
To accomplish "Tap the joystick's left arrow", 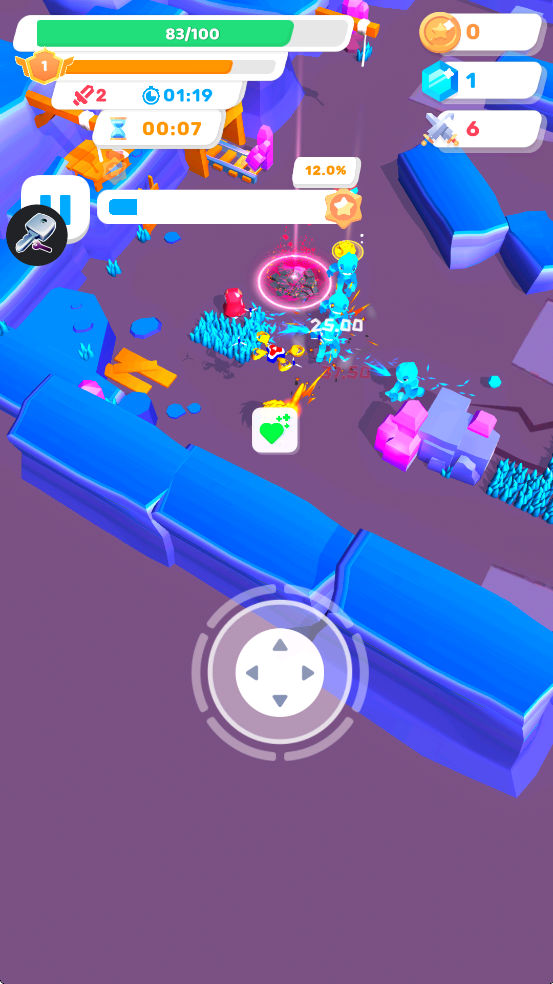I will tap(252, 673).
